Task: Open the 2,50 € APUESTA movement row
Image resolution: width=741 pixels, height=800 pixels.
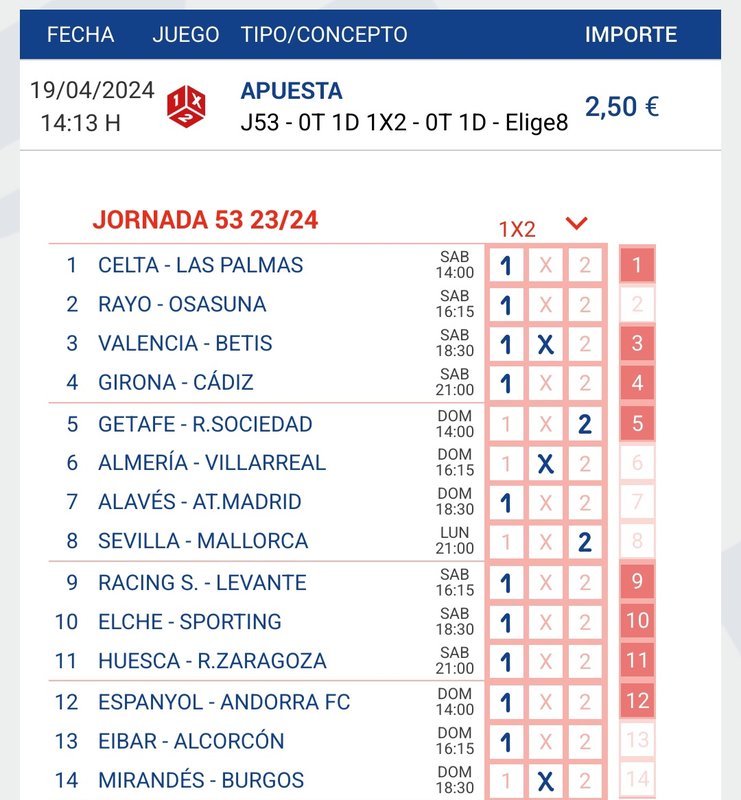Action: tap(370, 107)
